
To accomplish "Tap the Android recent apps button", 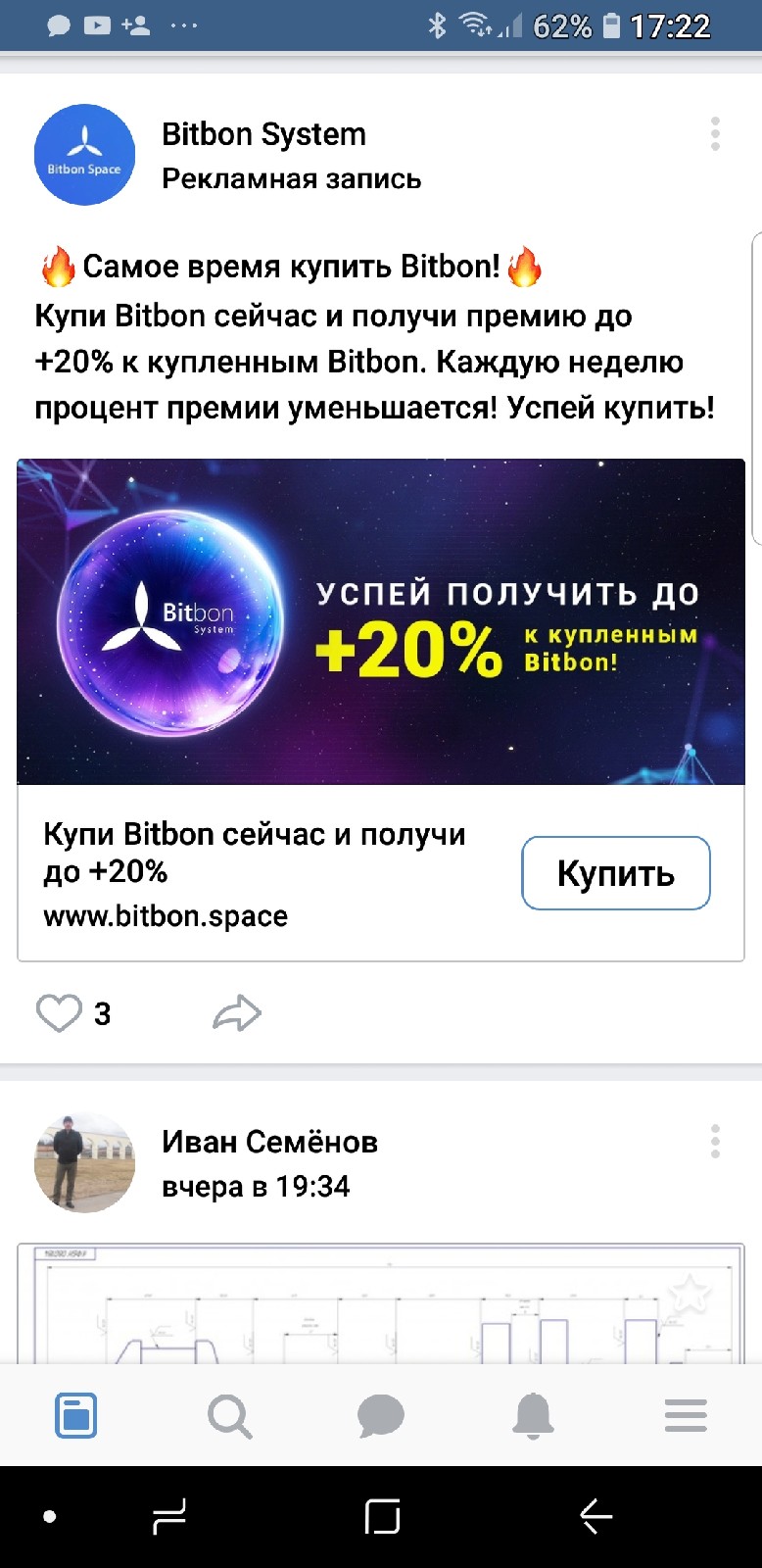I will click(381, 1516).
